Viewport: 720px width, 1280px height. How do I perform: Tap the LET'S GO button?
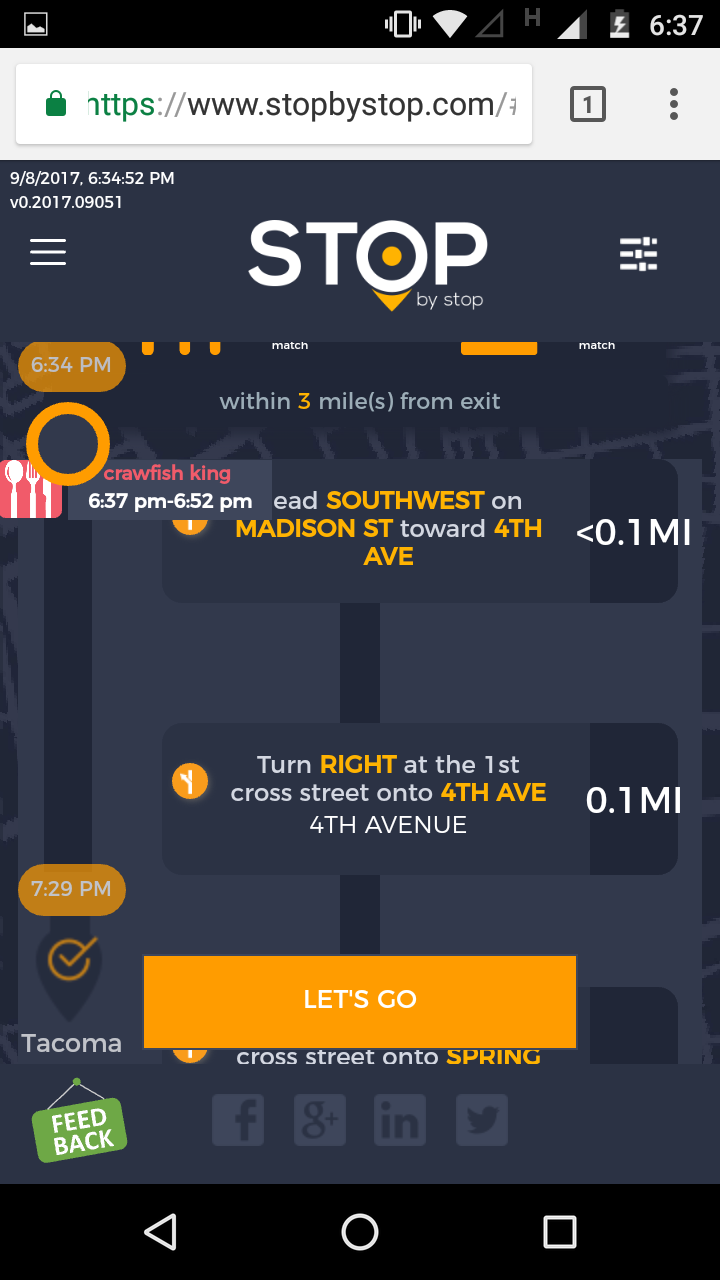[x=360, y=1000]
